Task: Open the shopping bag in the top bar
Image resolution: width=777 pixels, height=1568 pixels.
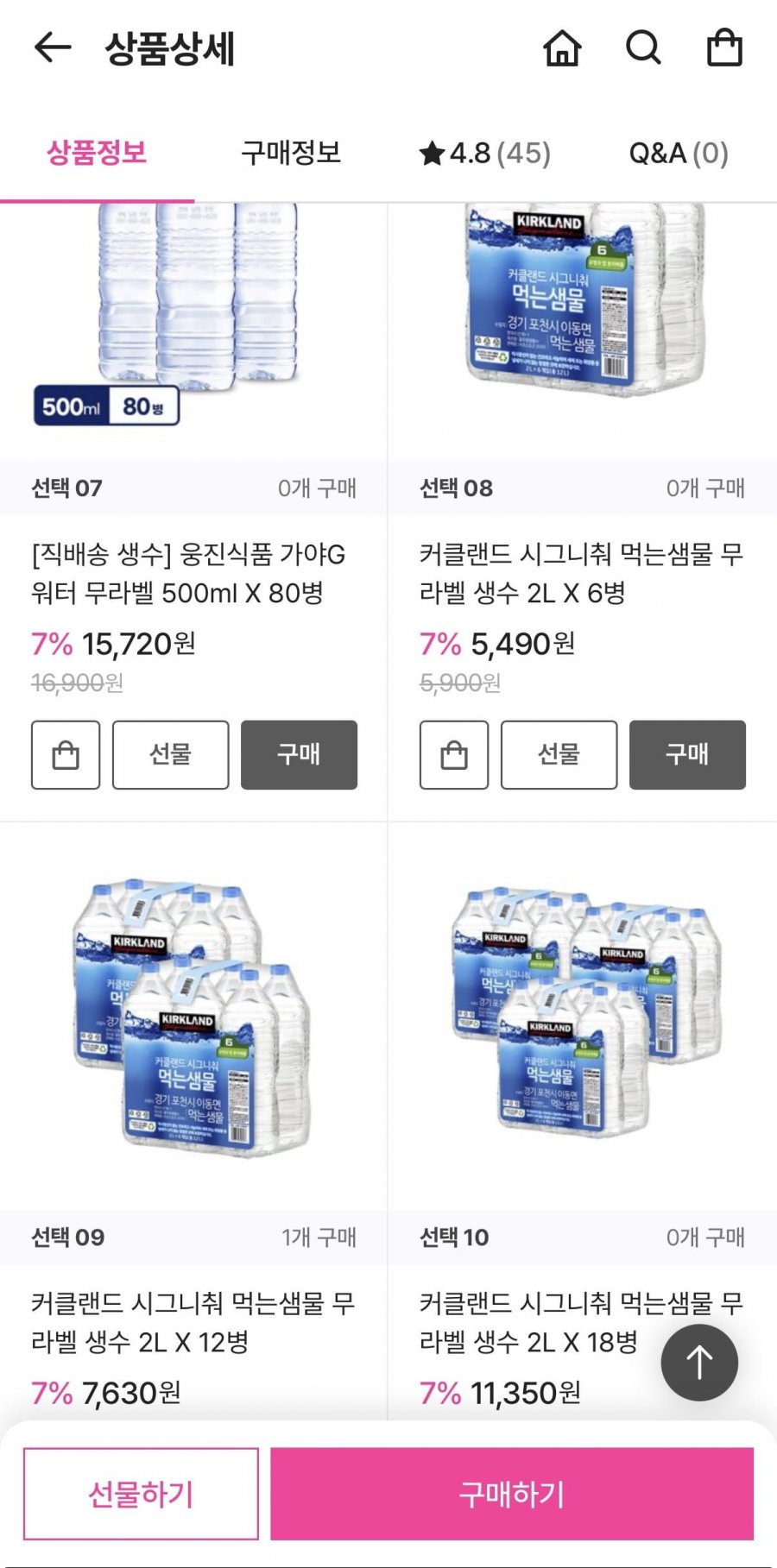Action: pyautogui.click(x=724, y=48)
